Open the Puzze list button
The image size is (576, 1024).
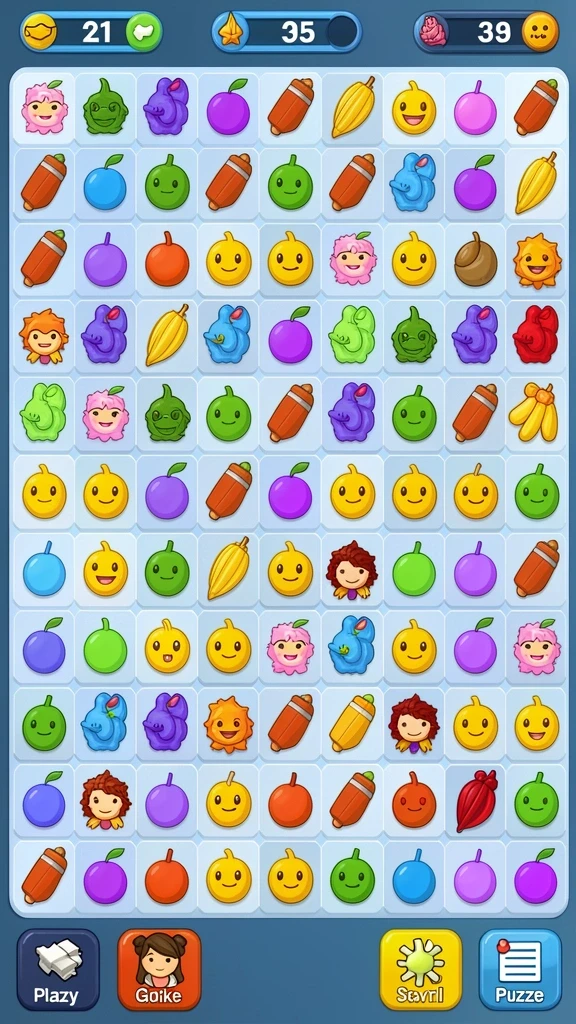[520, 969]
